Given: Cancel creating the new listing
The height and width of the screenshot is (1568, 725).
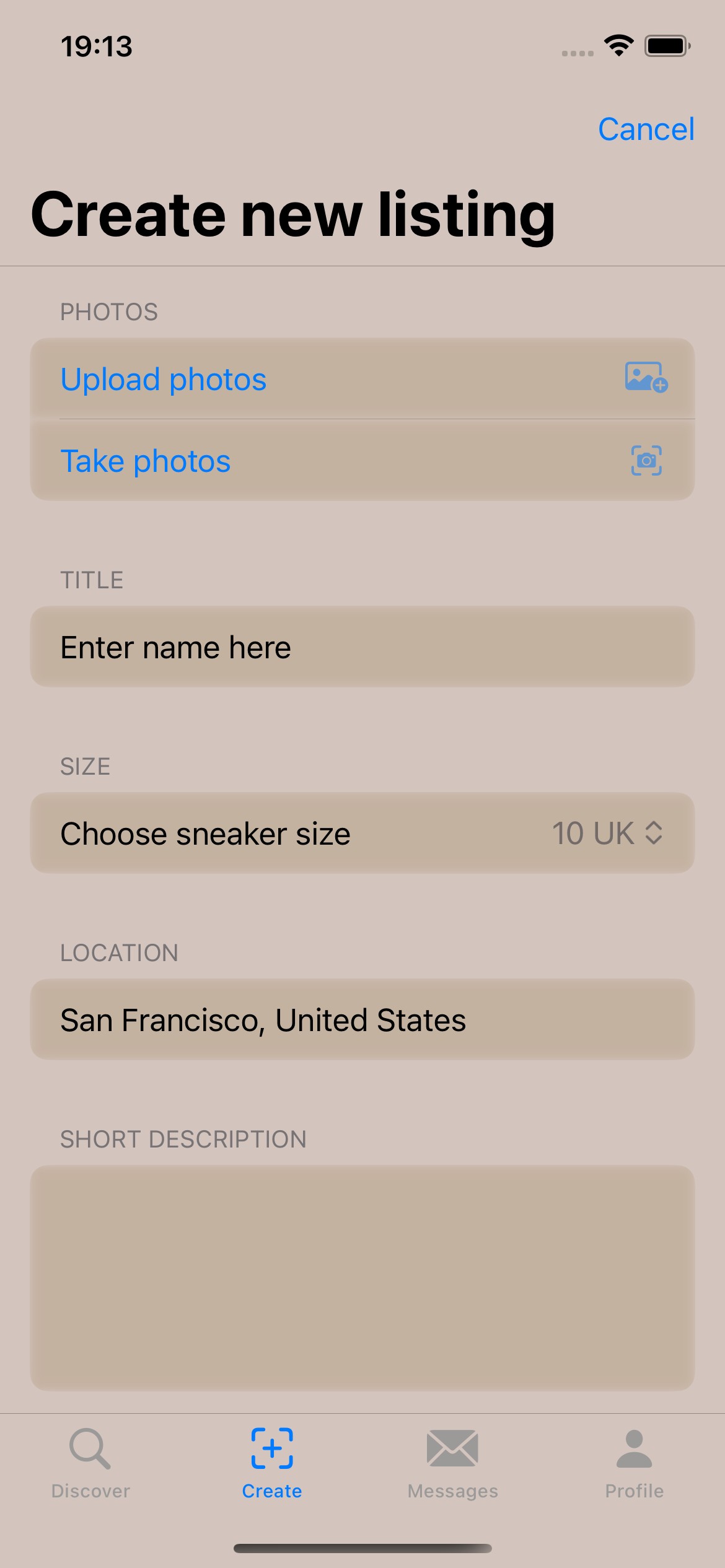Looking at the screenshot, I should pyautogui.click(x=646, y=129).
